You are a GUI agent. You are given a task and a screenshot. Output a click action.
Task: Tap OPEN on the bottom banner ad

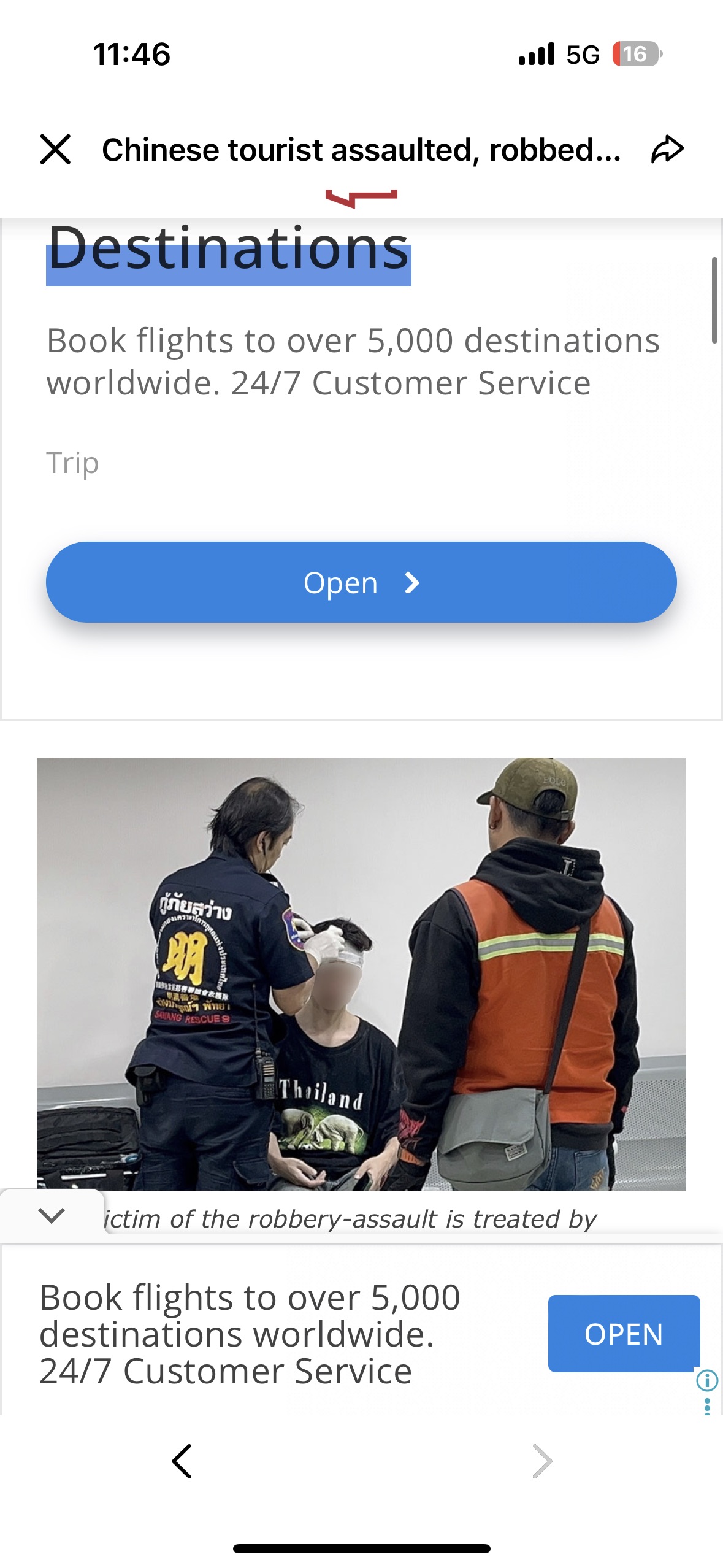(x=623, y=1334)
